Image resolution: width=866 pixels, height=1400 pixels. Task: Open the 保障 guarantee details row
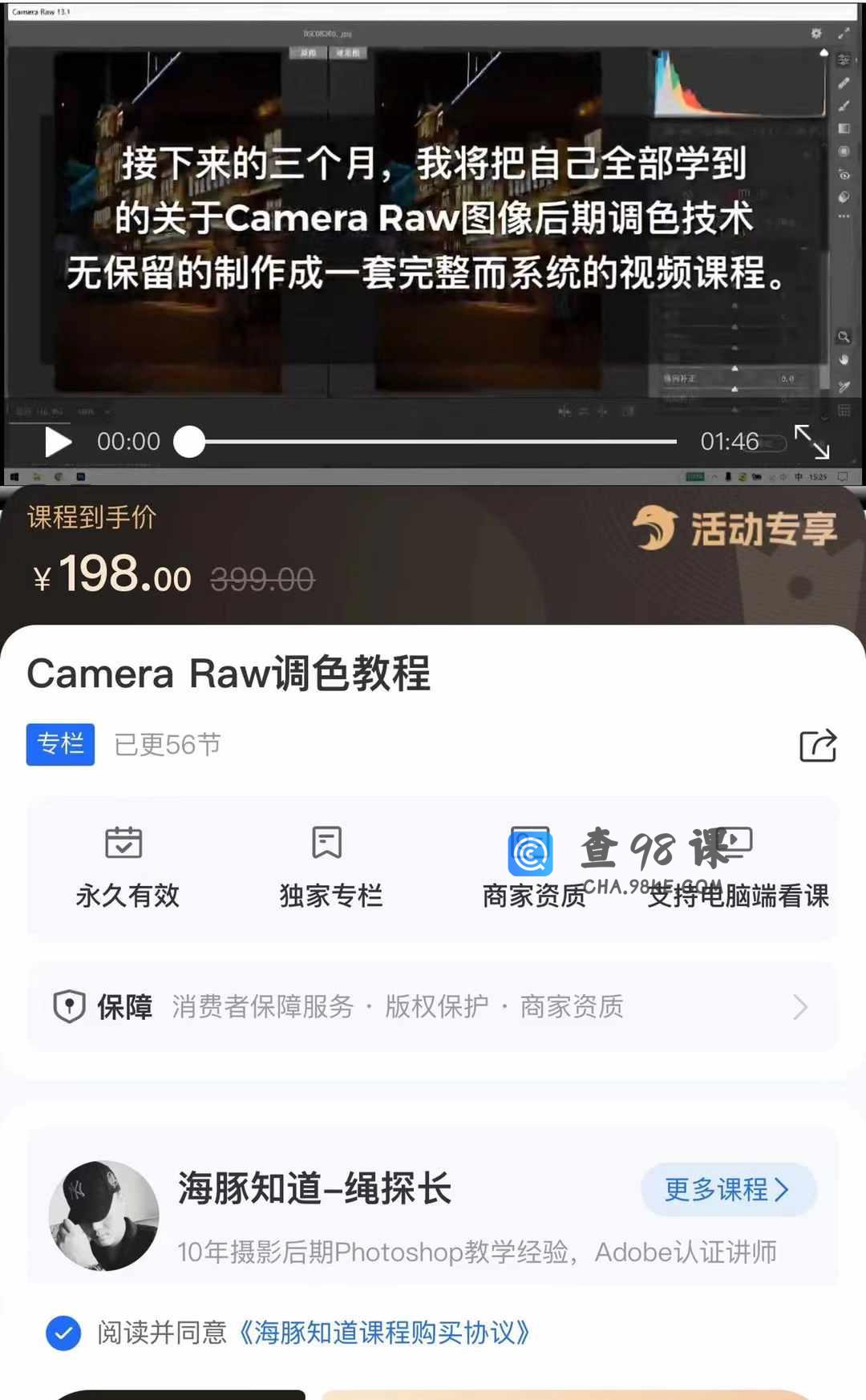pos(433,1006)
